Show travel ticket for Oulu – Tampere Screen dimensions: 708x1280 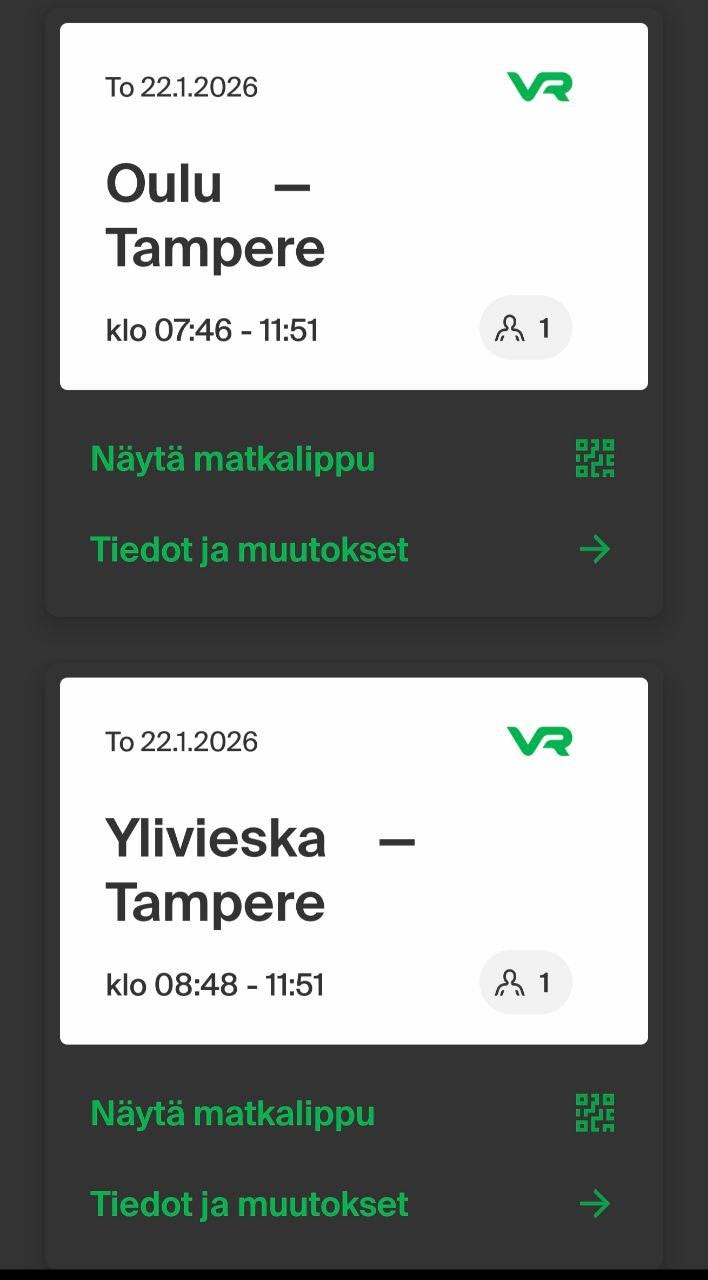coord(233,459)
